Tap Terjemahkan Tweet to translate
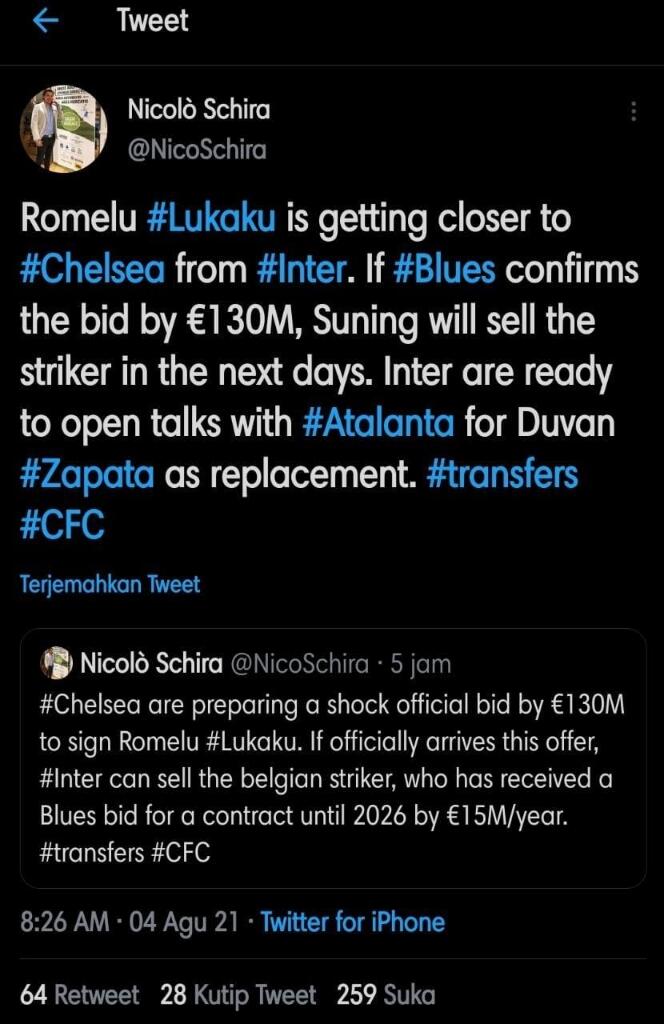This screenshot has height=1024, width=664. click(x=110, y=584)
